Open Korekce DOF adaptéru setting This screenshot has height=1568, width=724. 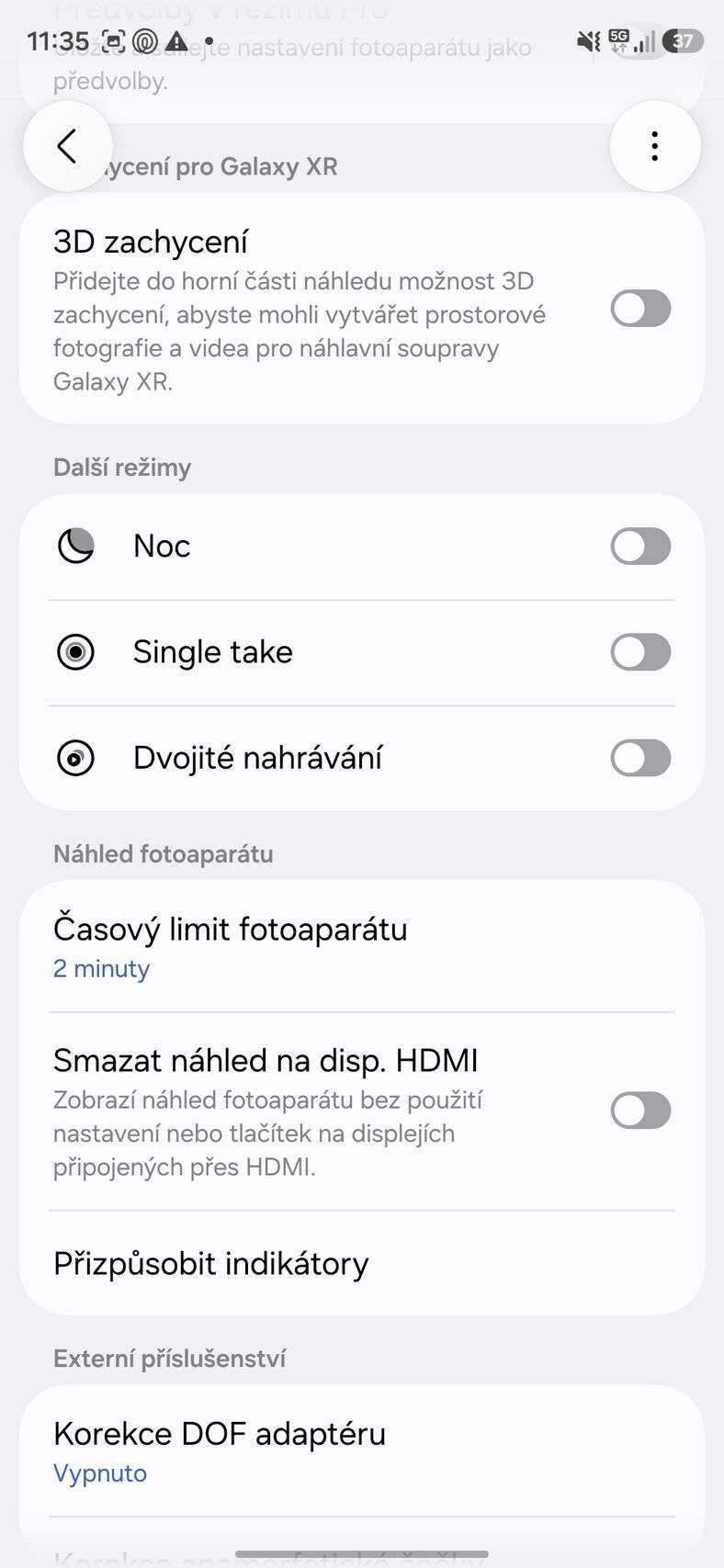(362, 1451)
